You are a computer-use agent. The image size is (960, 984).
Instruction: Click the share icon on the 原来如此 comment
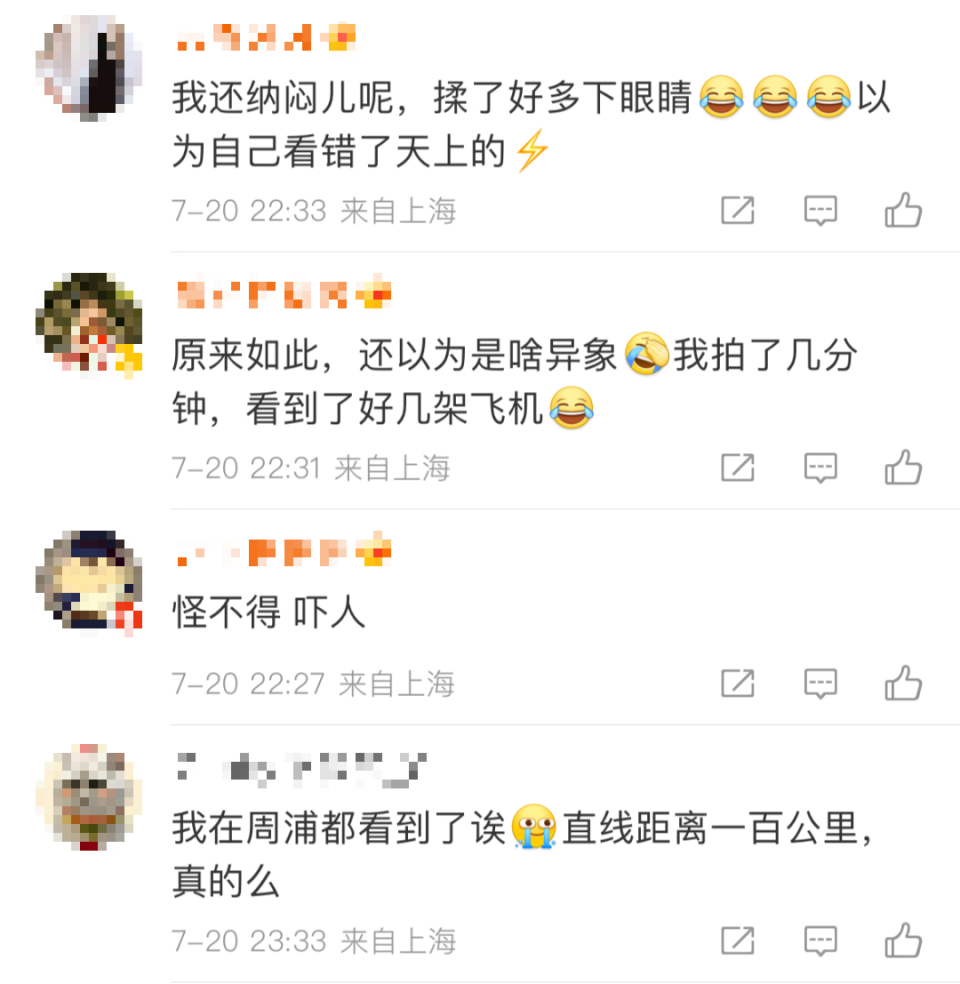737,466
